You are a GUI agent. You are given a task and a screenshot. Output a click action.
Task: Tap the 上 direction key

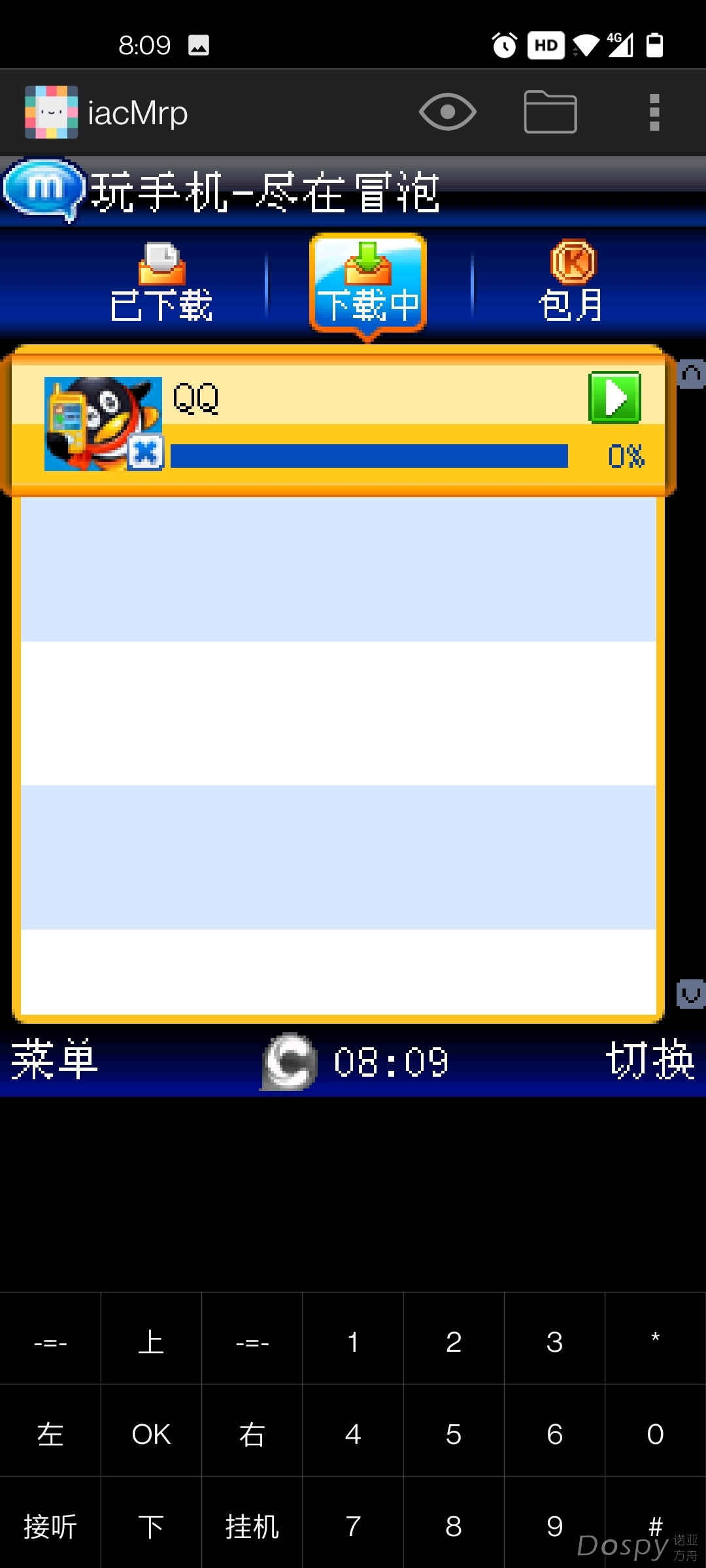coord(151,1342)
